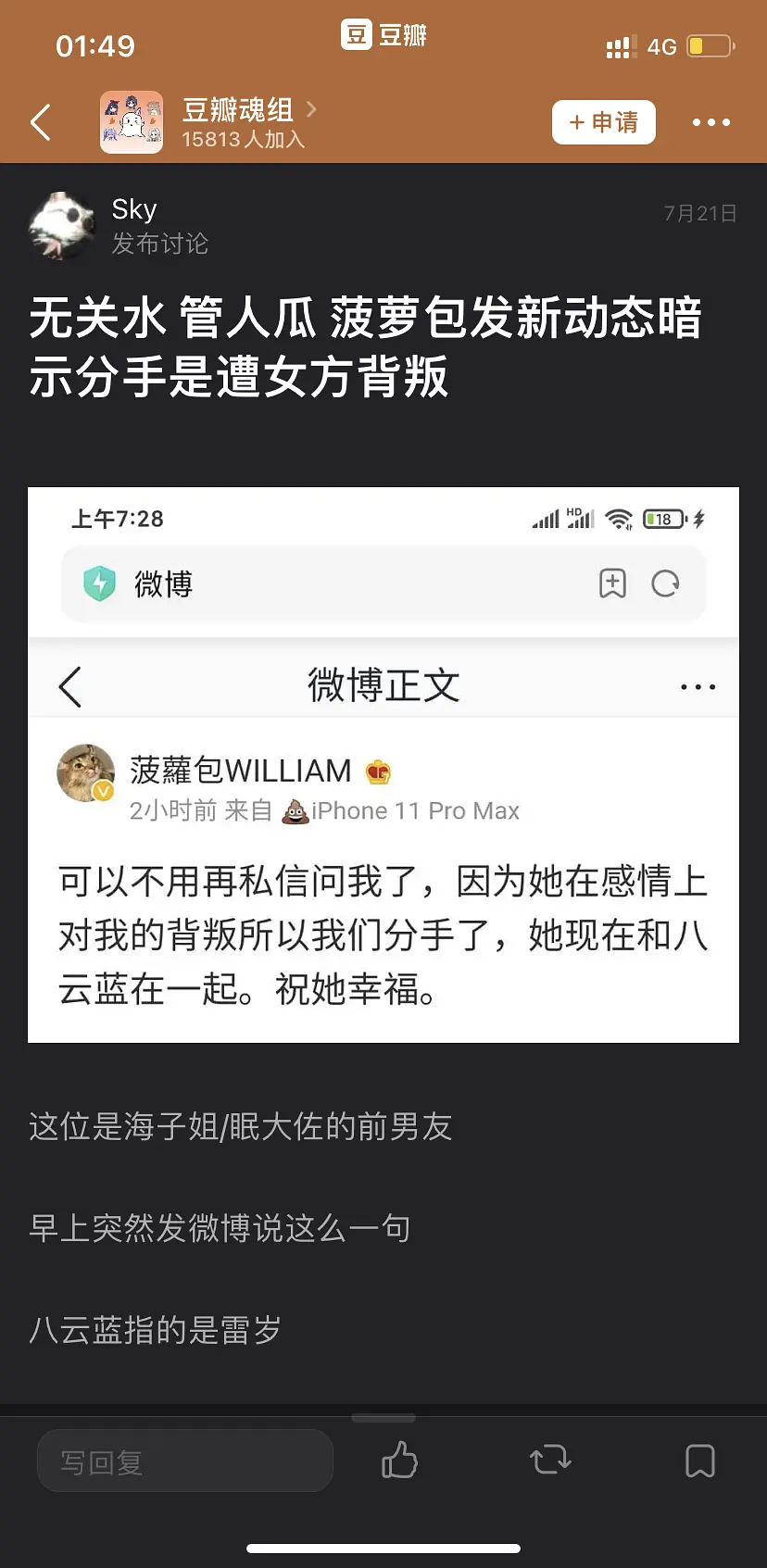
Task: View Sky's profile avatar
Action: [x=62, y=226]
